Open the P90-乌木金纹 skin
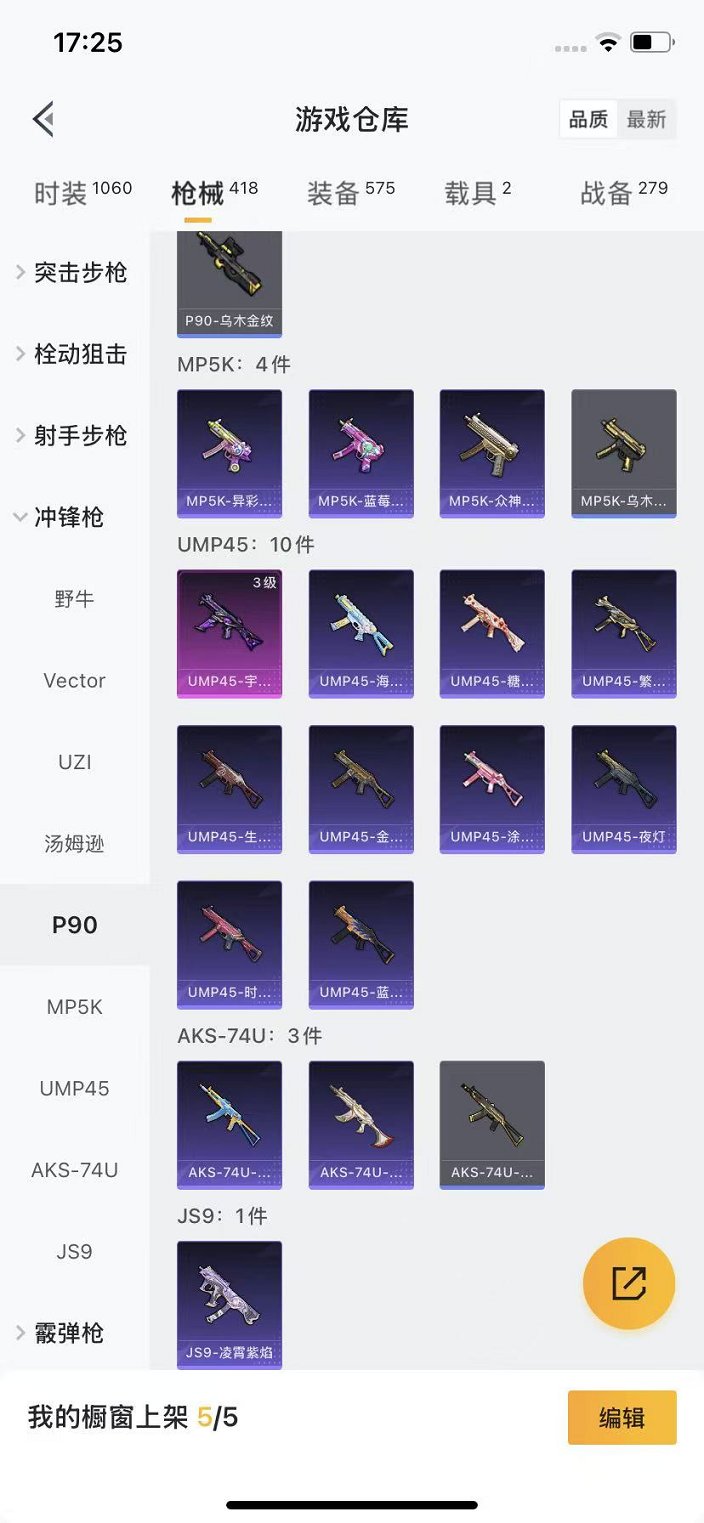This screenshot has width=704, height=1523. coord(229,284)
